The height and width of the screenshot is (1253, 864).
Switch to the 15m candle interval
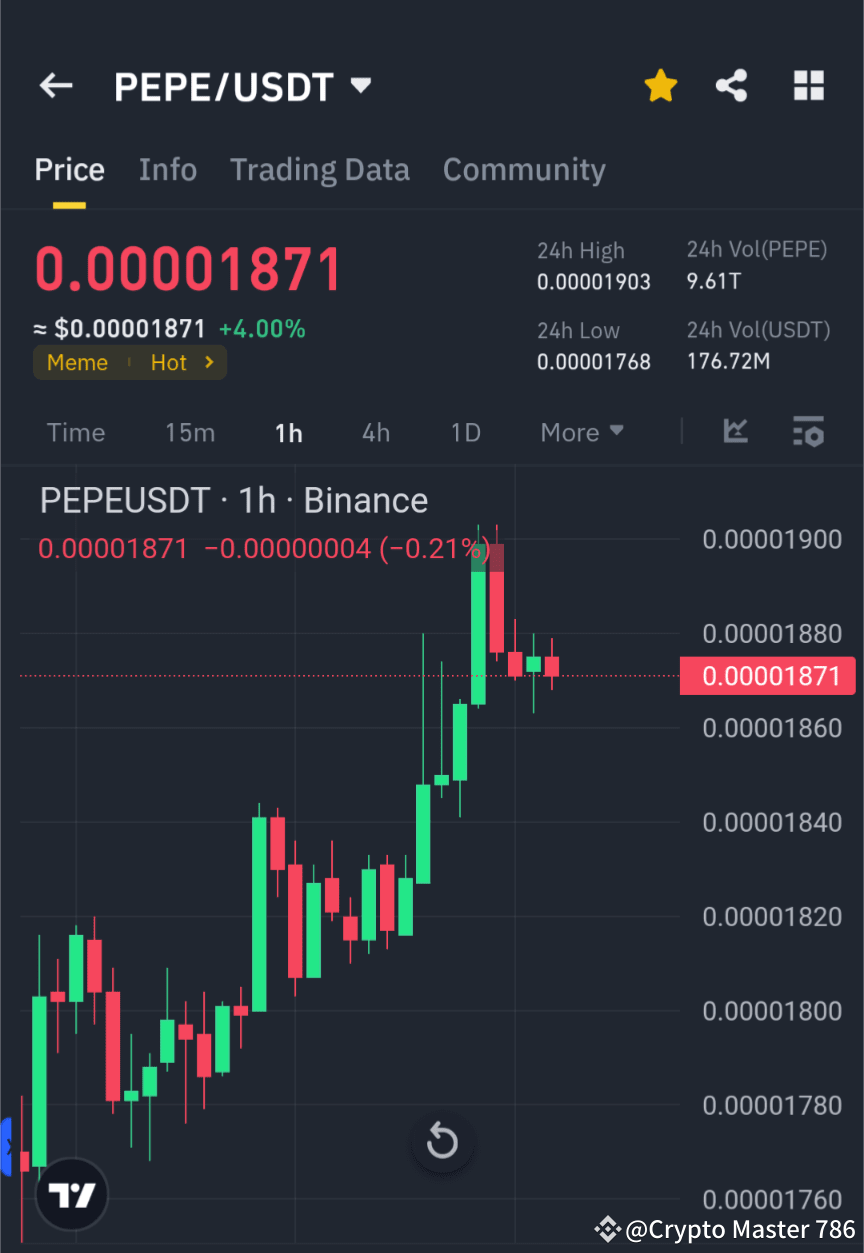[x=190, y=432]
